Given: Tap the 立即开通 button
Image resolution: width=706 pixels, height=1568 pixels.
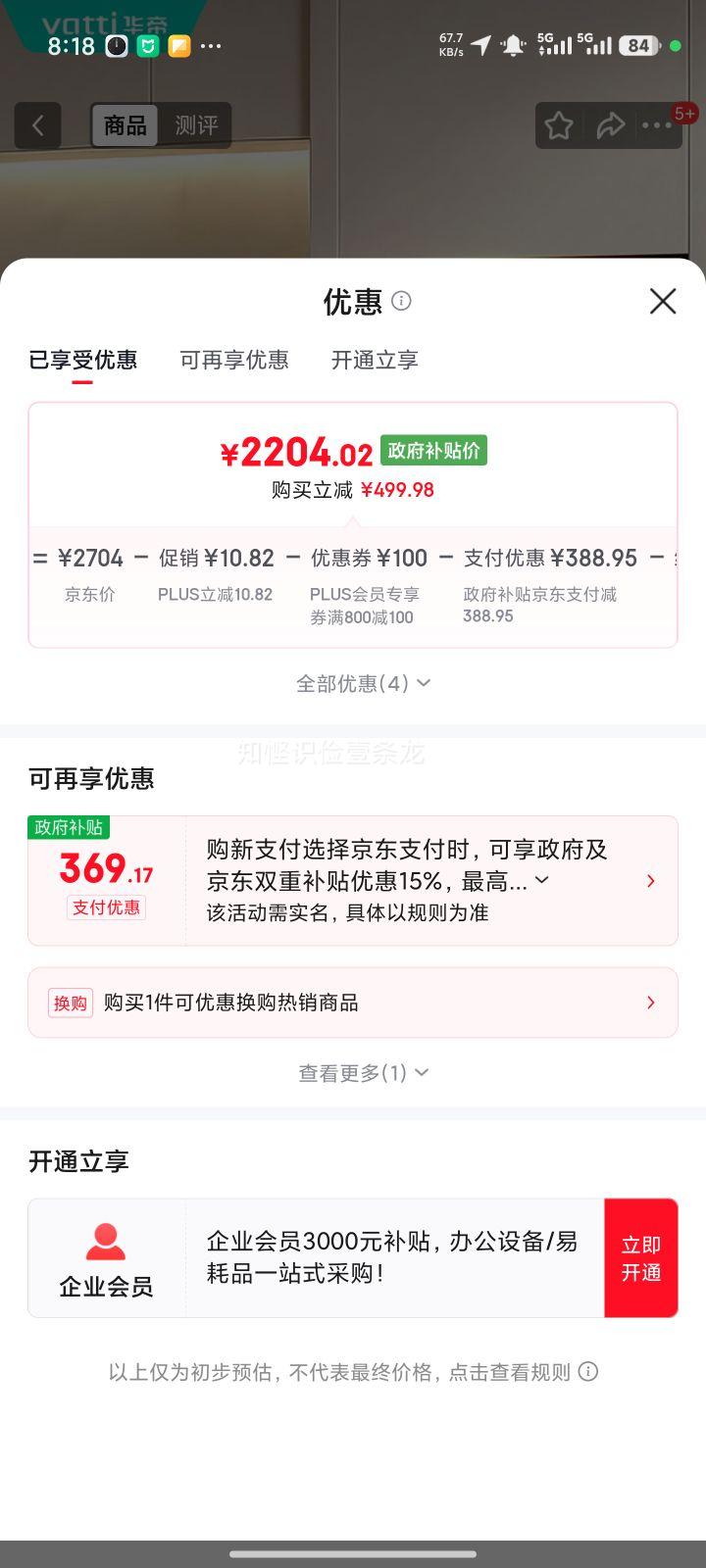Looking at the screenshot, I should pyautogui.click(x=640, y=1257).
